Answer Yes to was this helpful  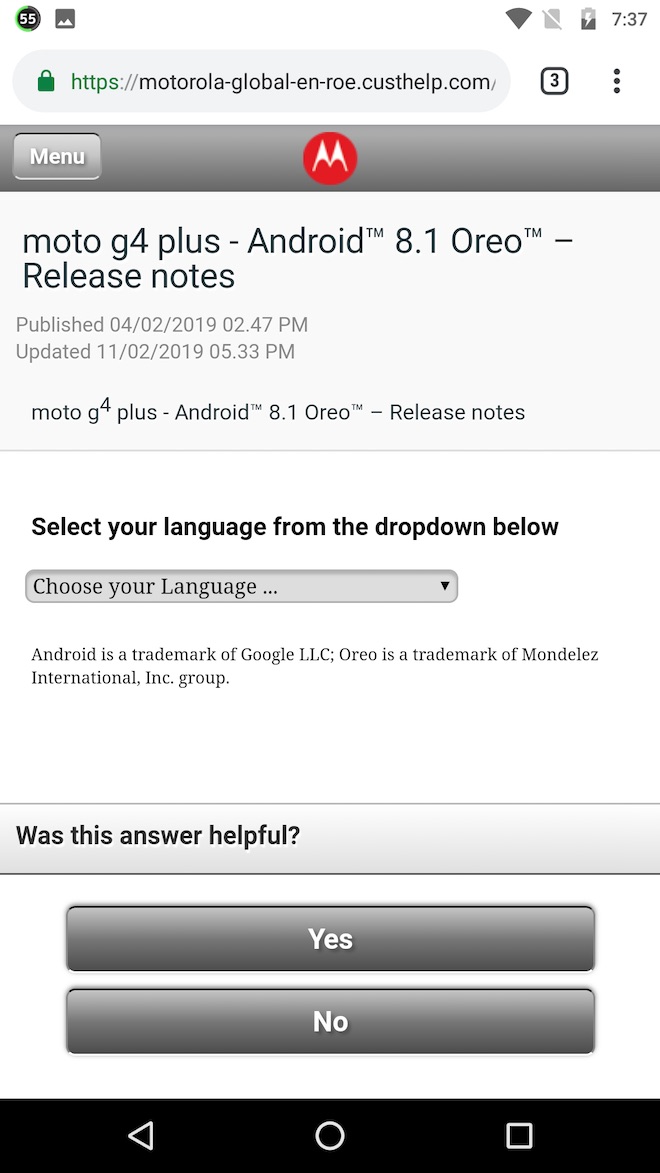coord(330,938)
